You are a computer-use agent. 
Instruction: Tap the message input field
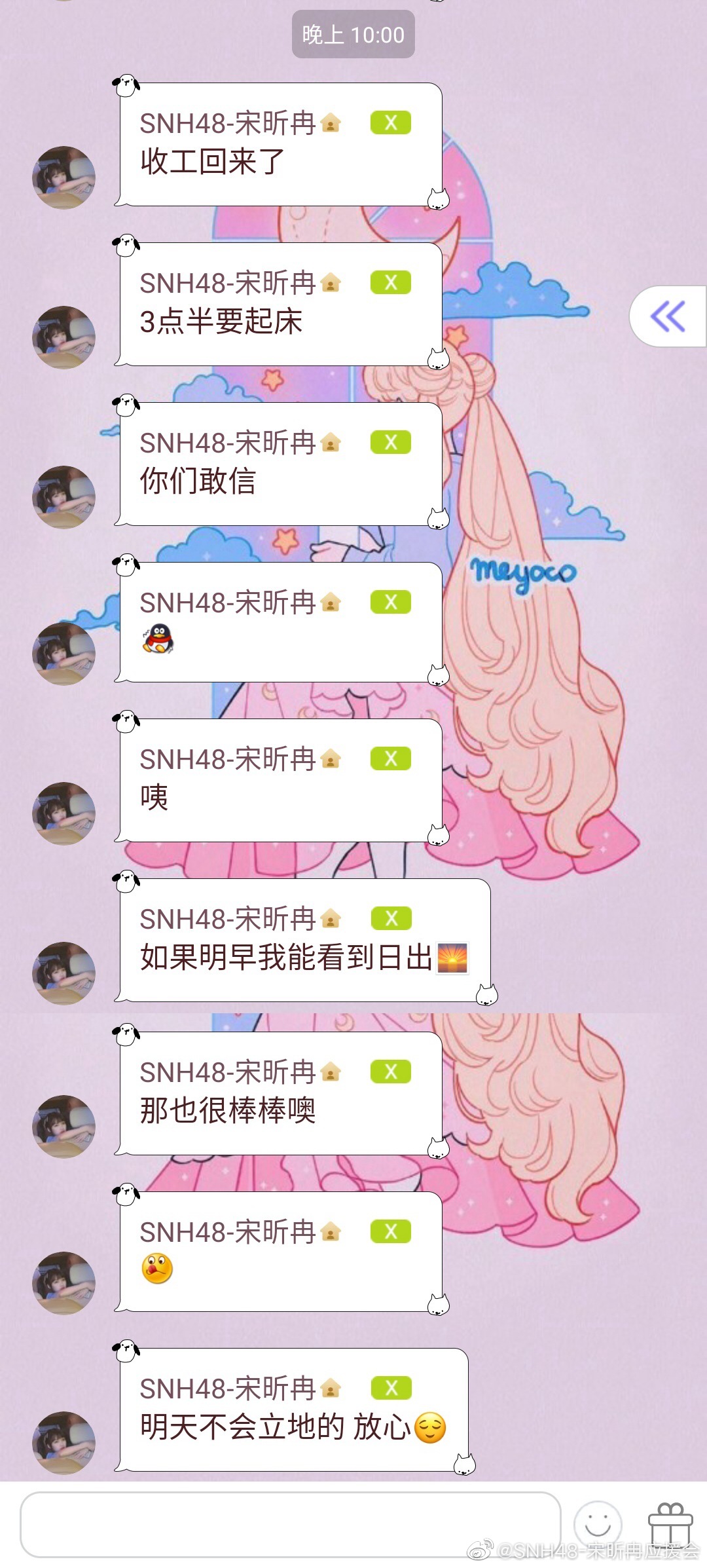(290, 1524)
